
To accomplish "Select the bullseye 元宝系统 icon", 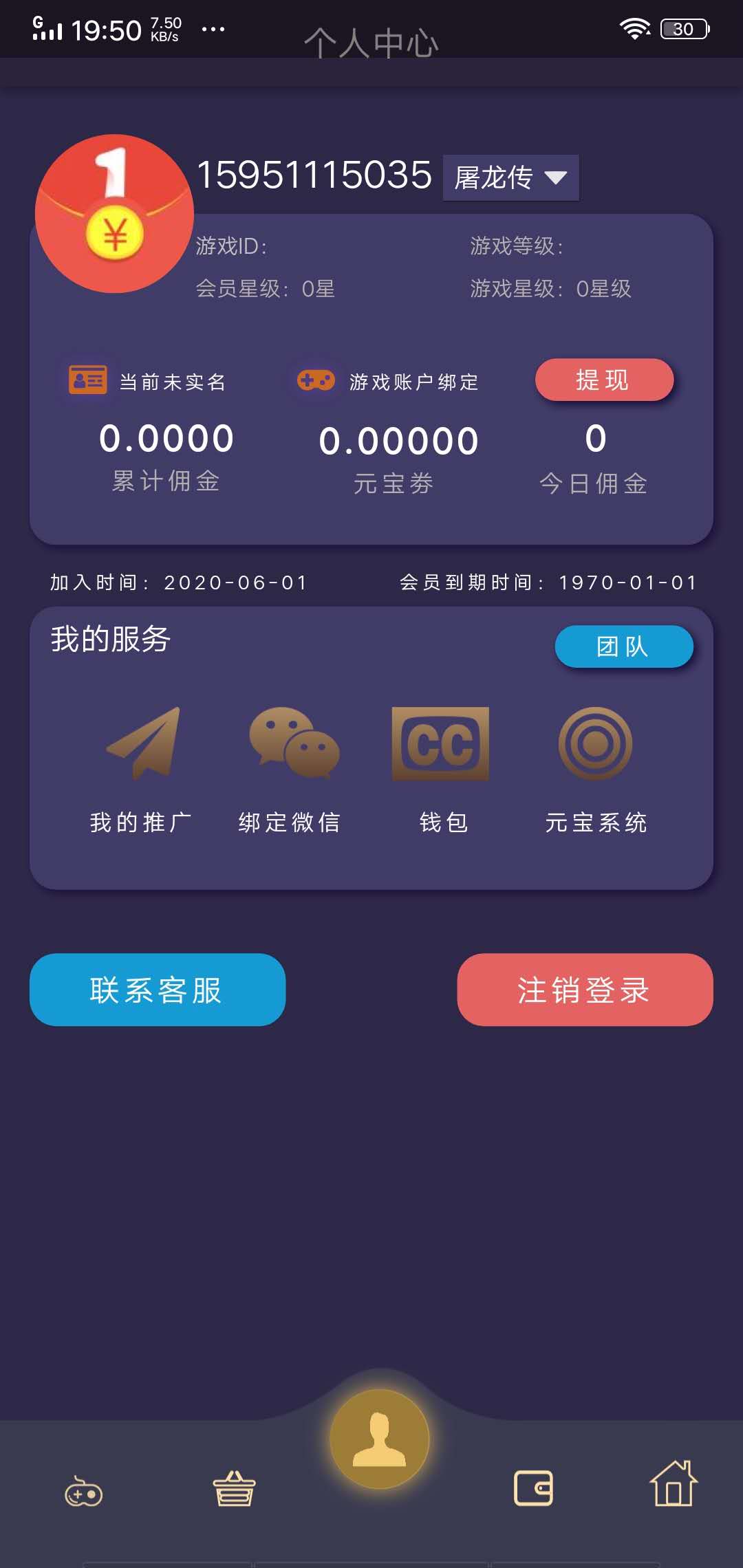I will click(596, 744).
